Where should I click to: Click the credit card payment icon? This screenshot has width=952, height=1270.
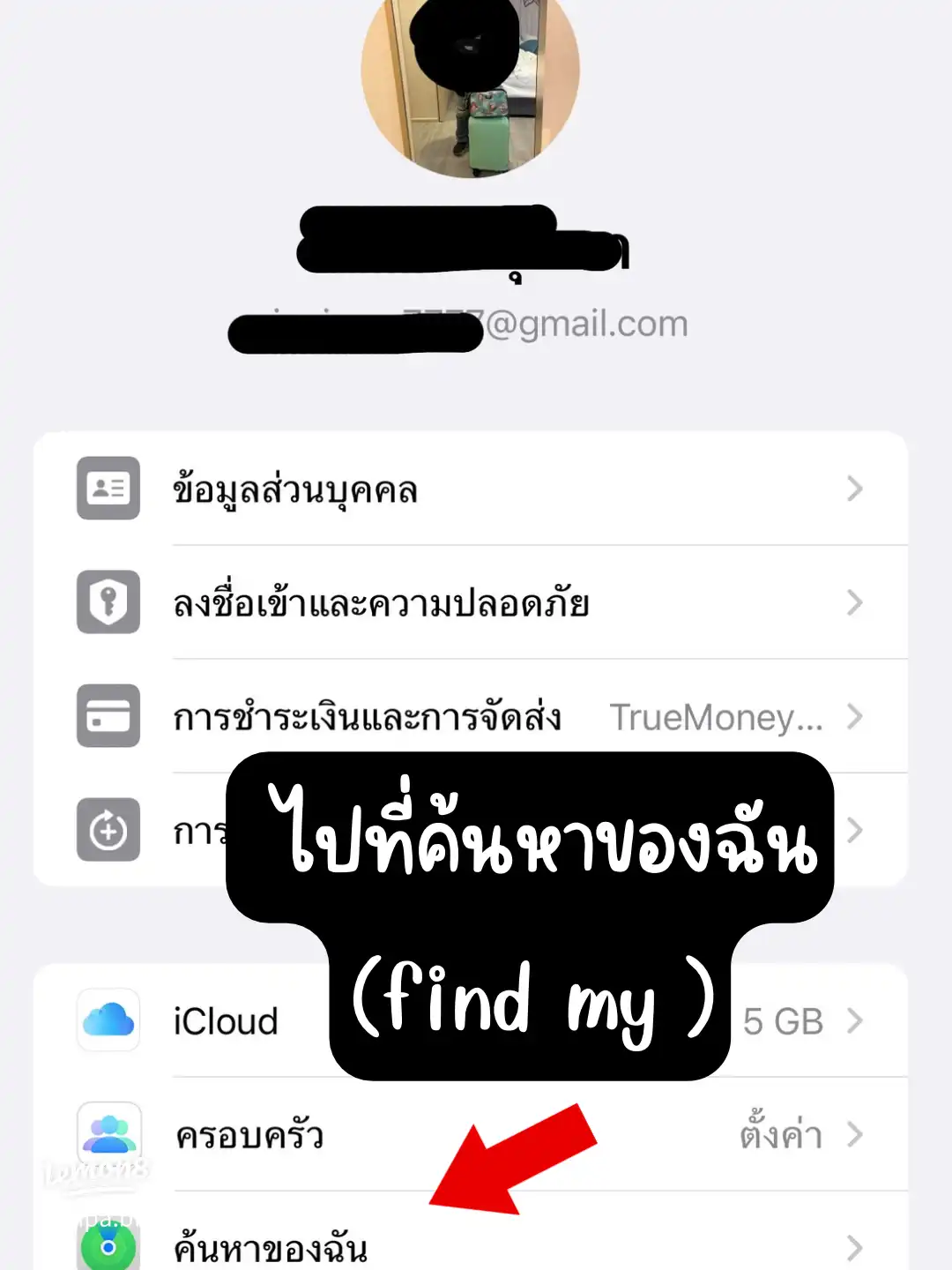click(x=108, y=716)
